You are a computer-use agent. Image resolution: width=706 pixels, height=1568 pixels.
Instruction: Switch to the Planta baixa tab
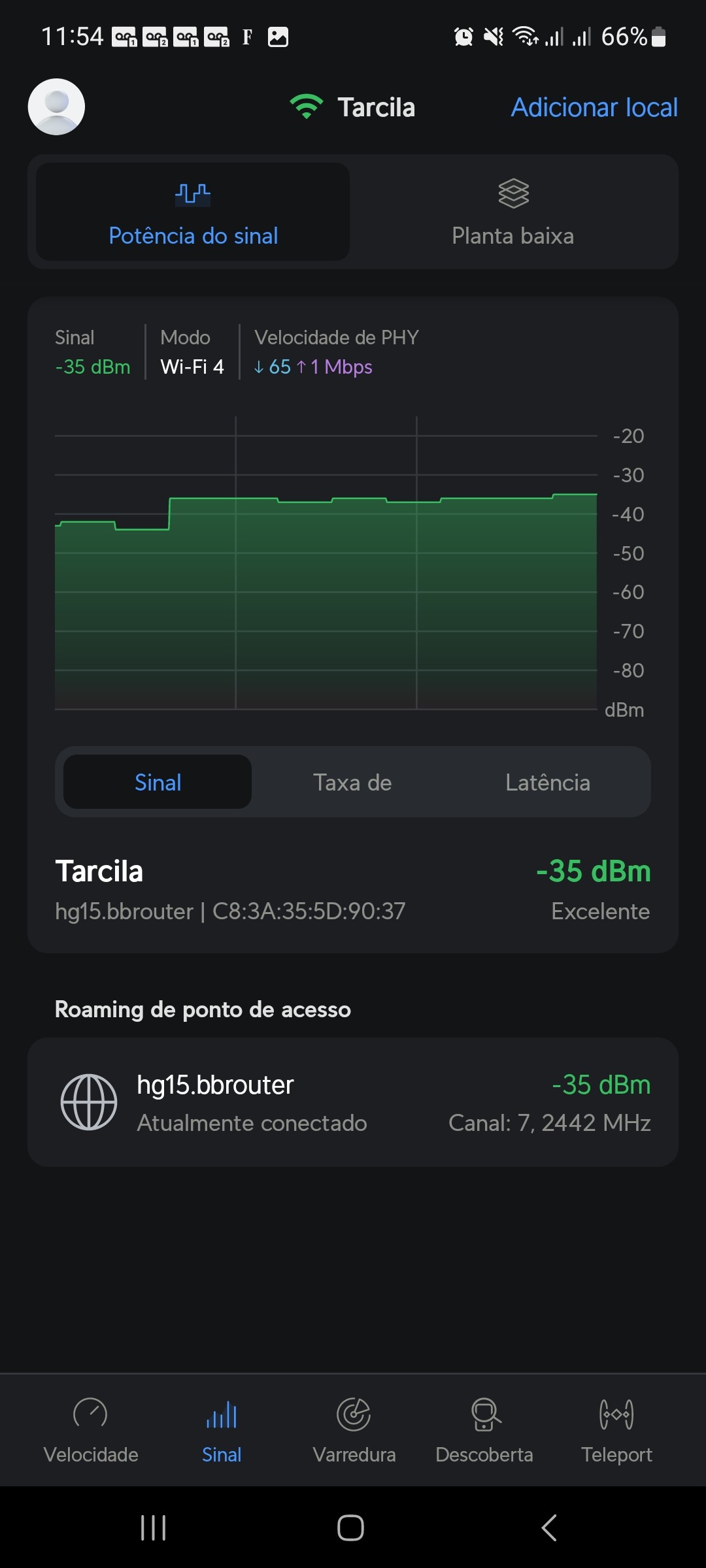coord(513,212)
